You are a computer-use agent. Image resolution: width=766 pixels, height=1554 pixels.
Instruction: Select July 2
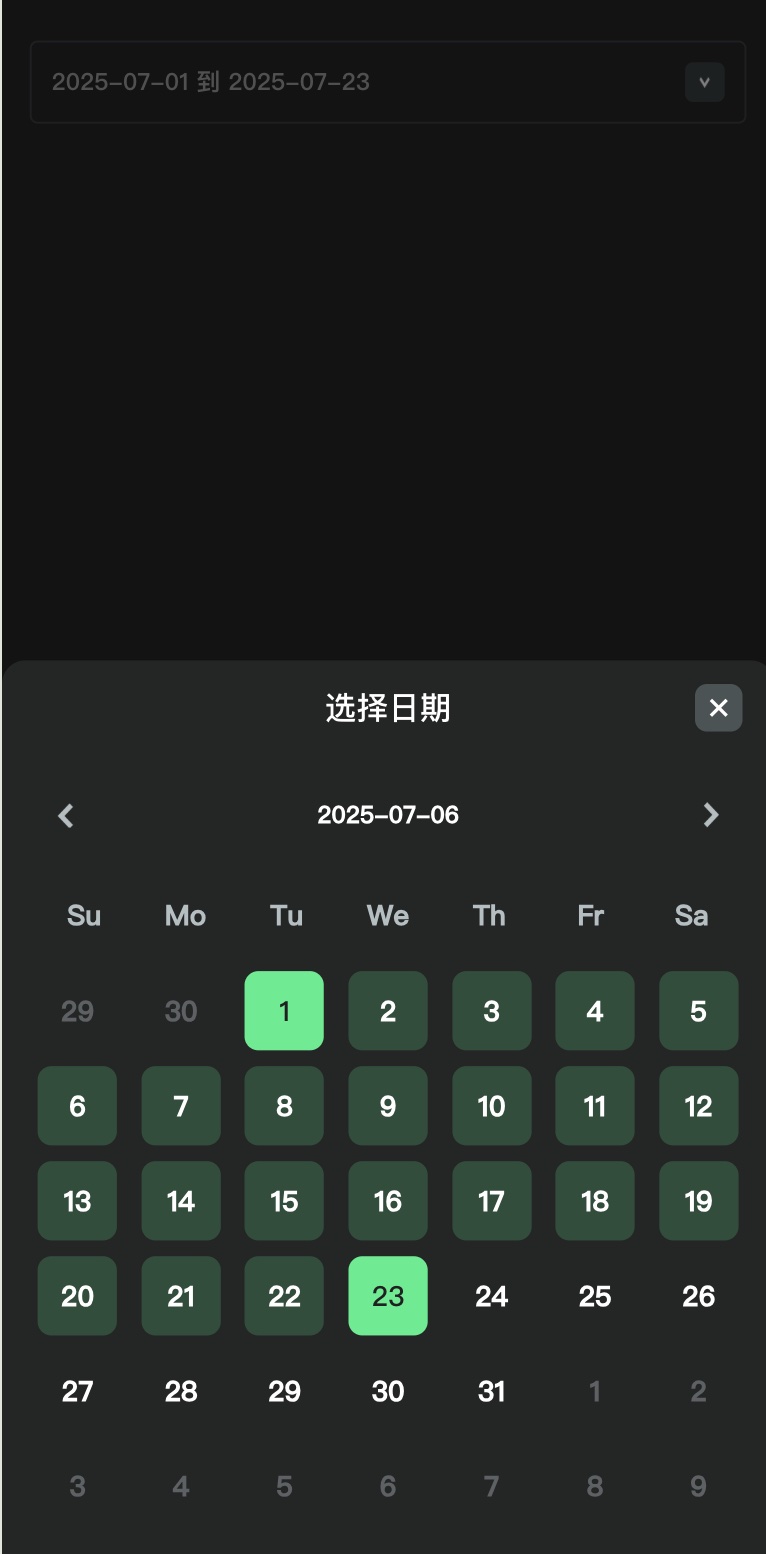(388, 1011)
